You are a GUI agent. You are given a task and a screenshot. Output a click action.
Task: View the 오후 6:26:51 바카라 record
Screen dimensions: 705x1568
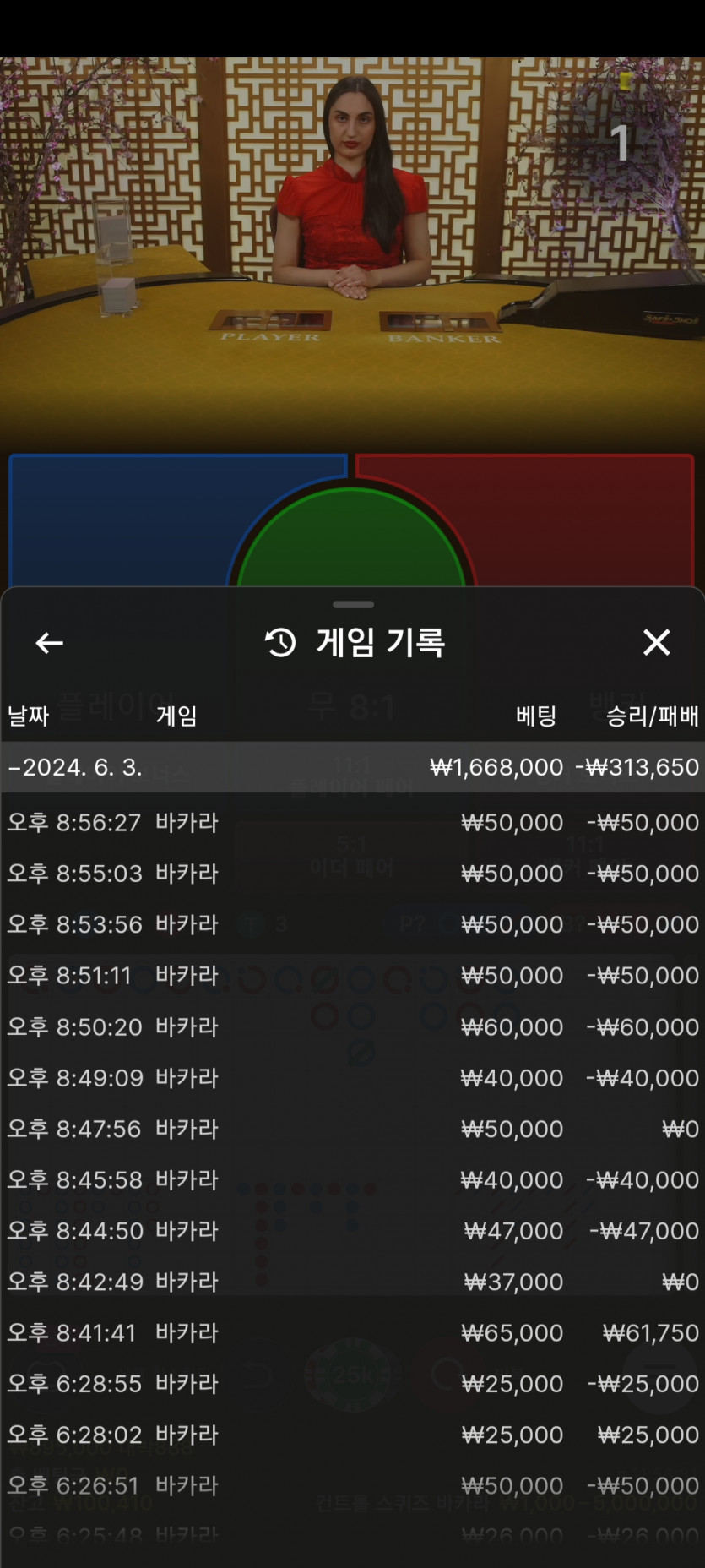point(352,1486)
